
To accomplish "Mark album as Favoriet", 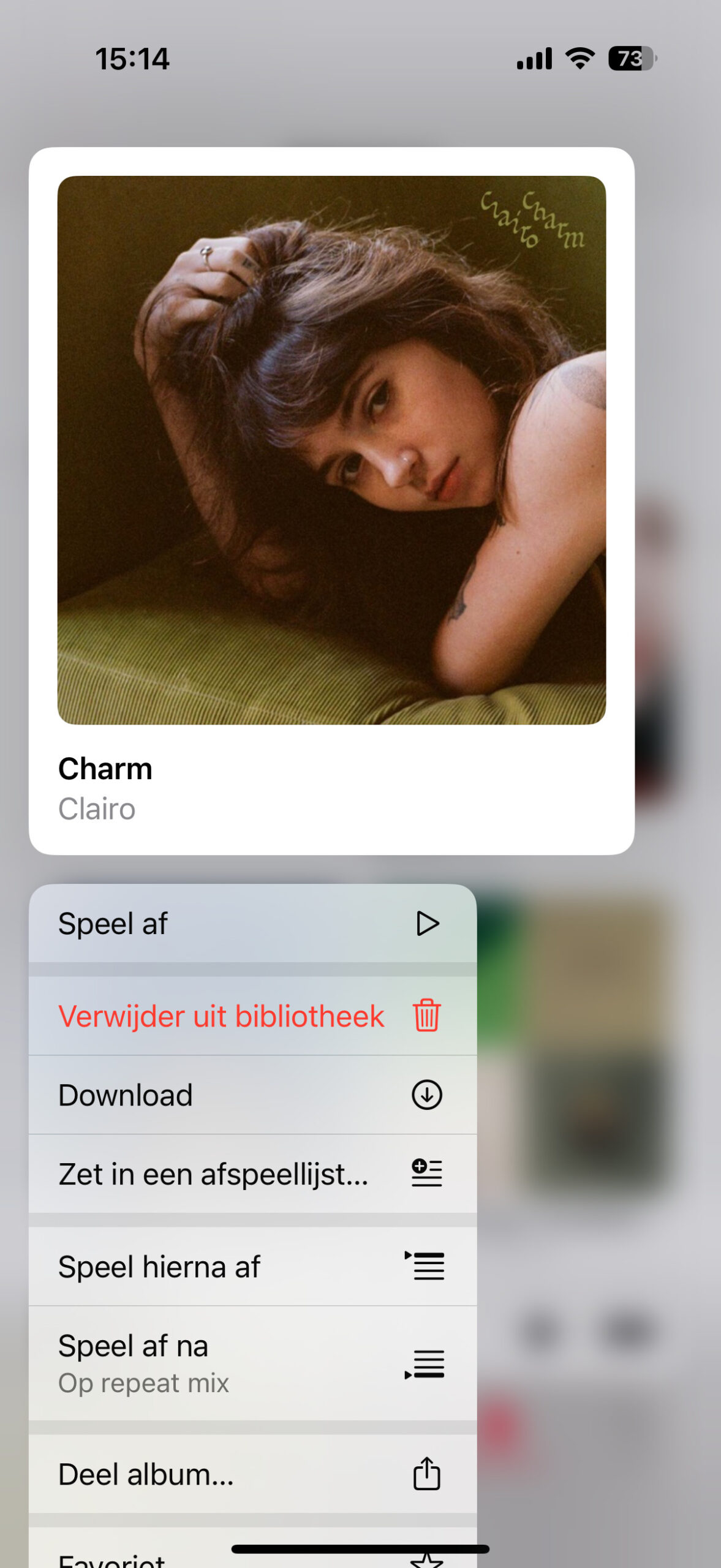I will (252, 1556).
